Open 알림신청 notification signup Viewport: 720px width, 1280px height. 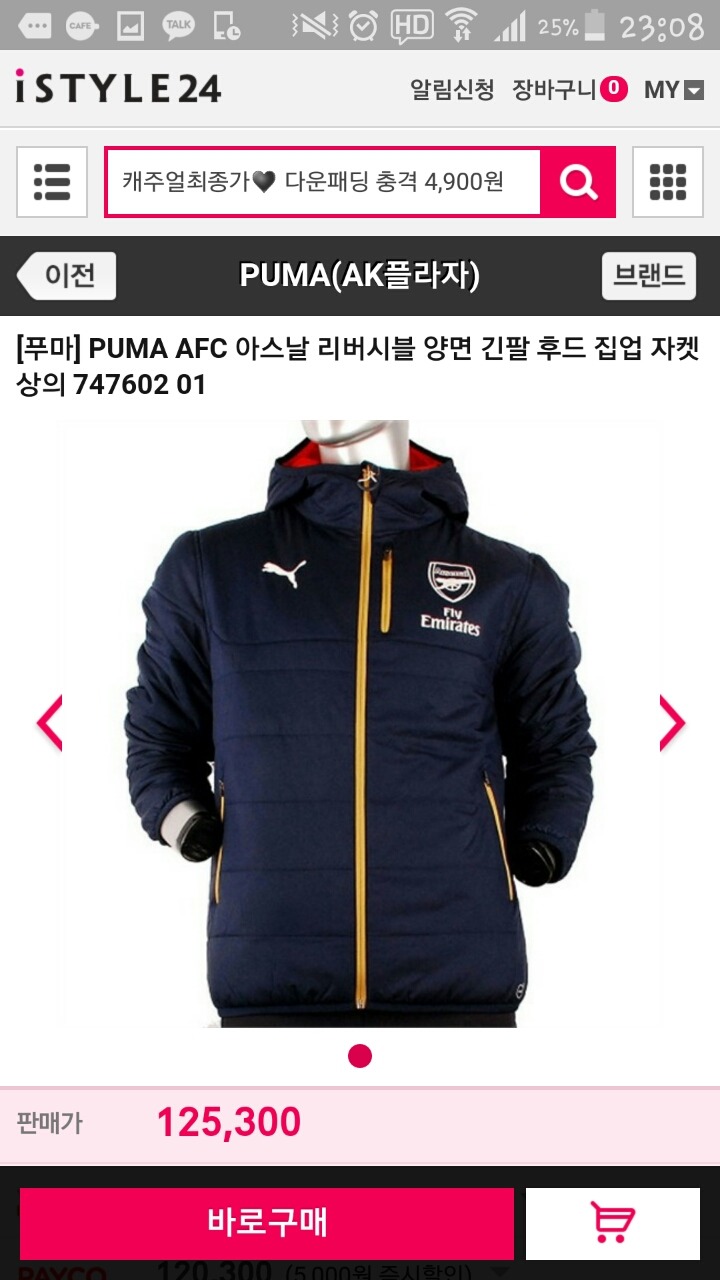[452, 90]
